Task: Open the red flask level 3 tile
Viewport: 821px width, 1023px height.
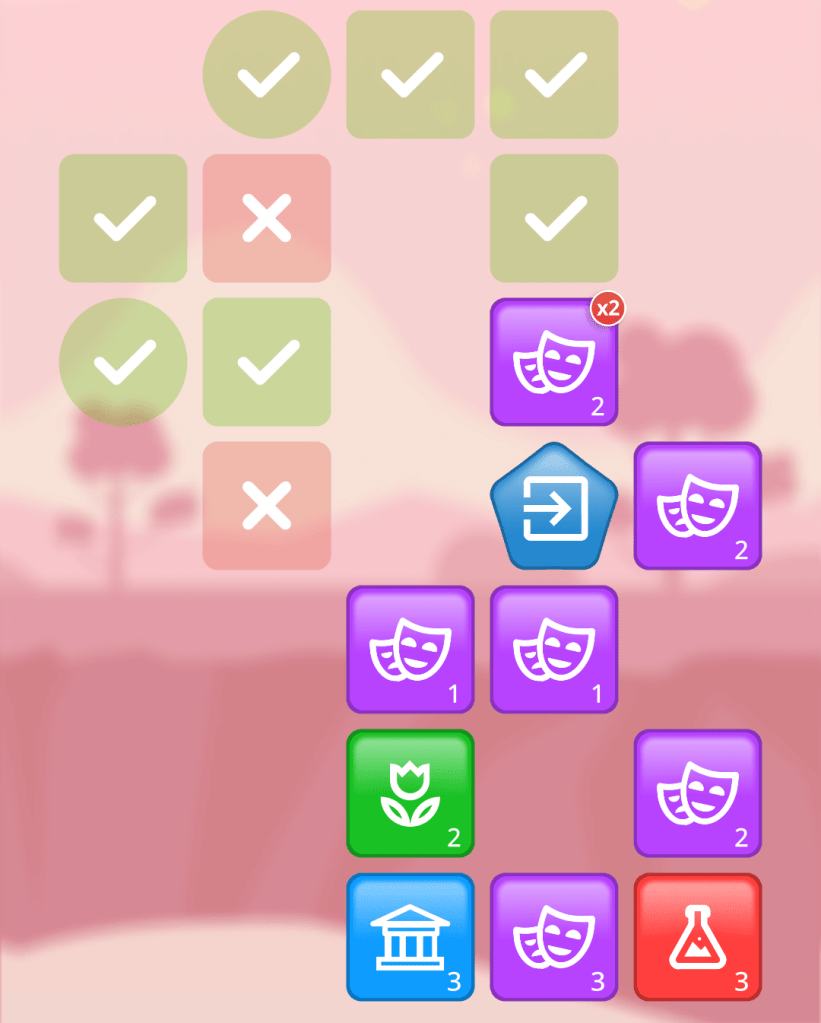Action: click(x=697, y=937)
